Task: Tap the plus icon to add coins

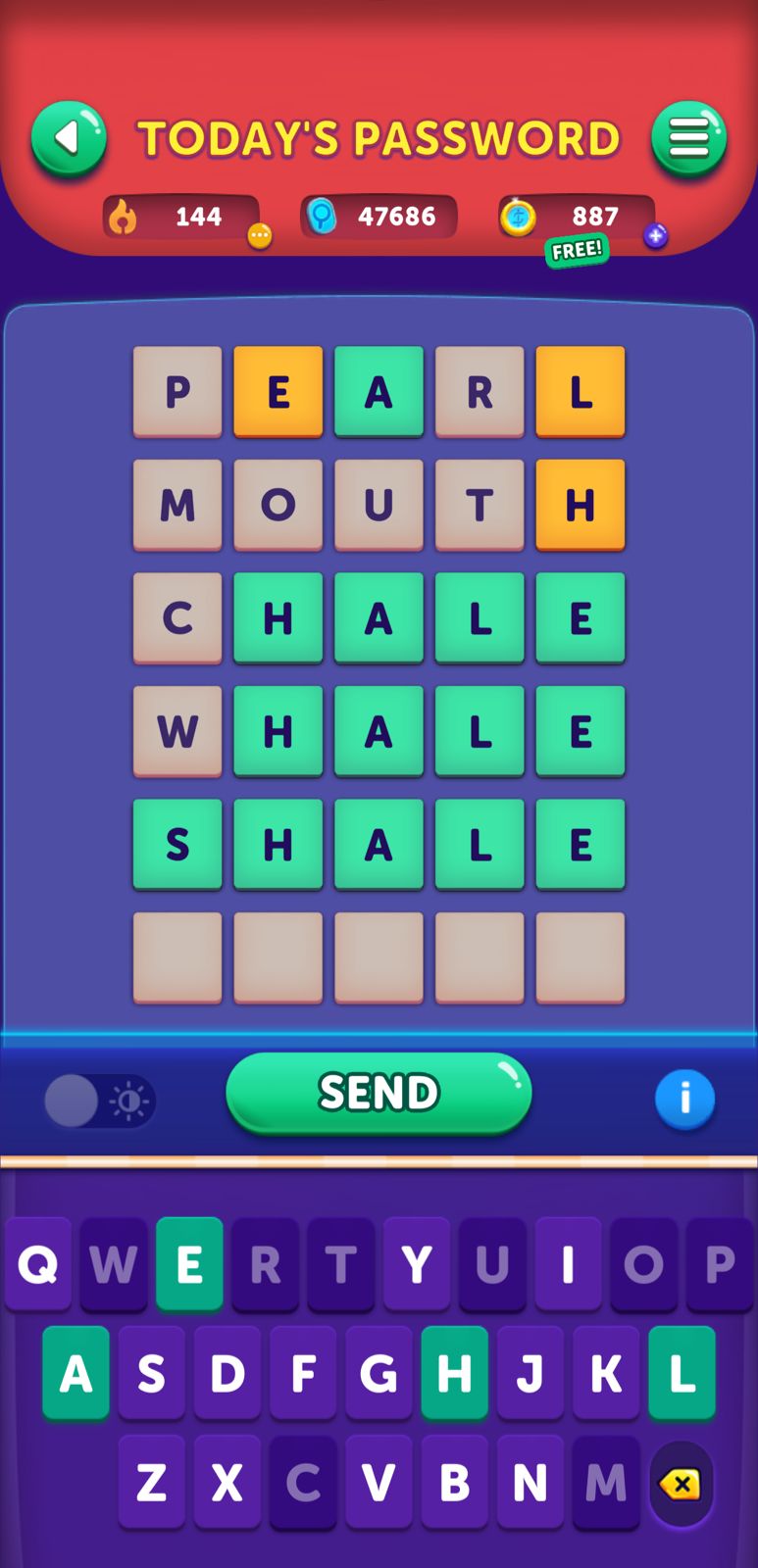Action: click(655, 235)
